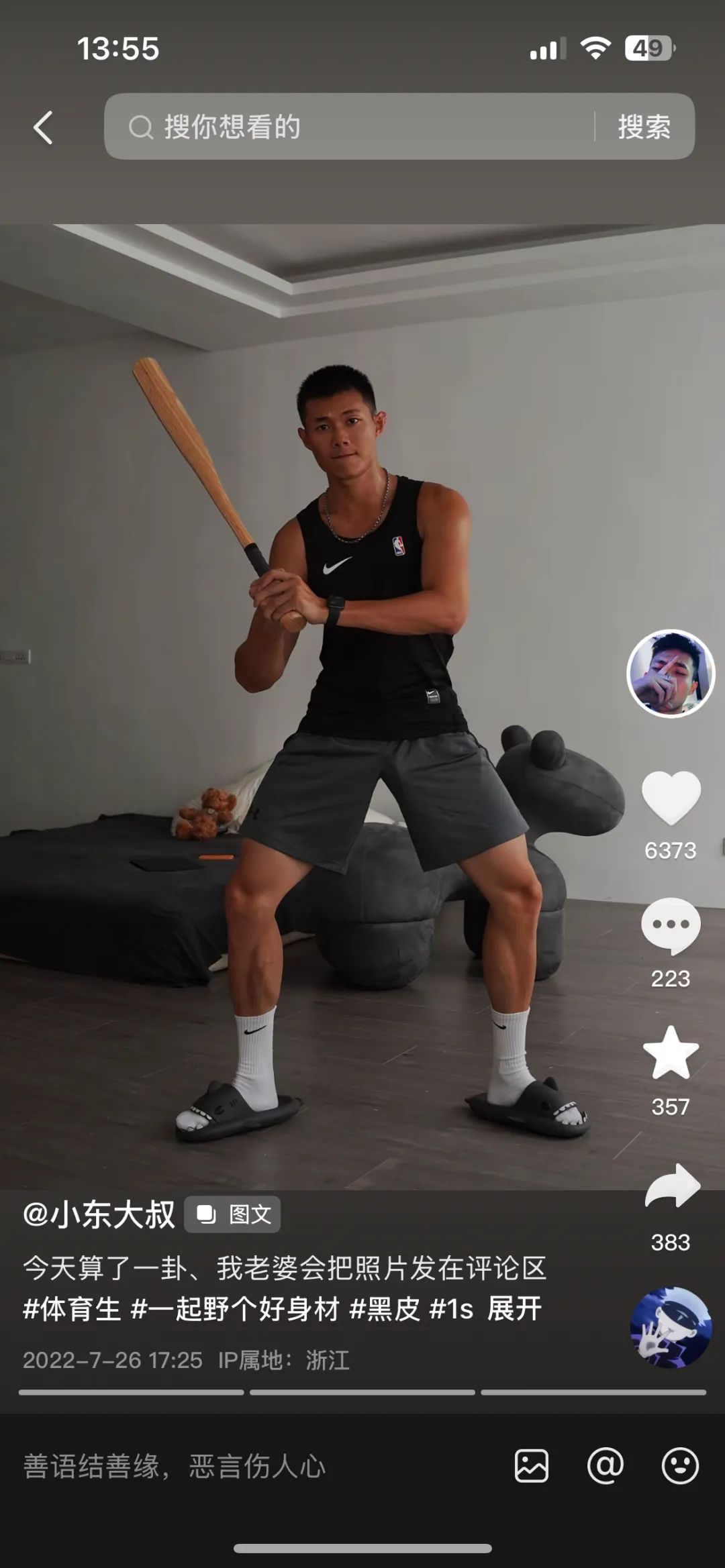Attach a picture to the comment
This screenshot has width=725, height=1568.
pos(532,1466)
